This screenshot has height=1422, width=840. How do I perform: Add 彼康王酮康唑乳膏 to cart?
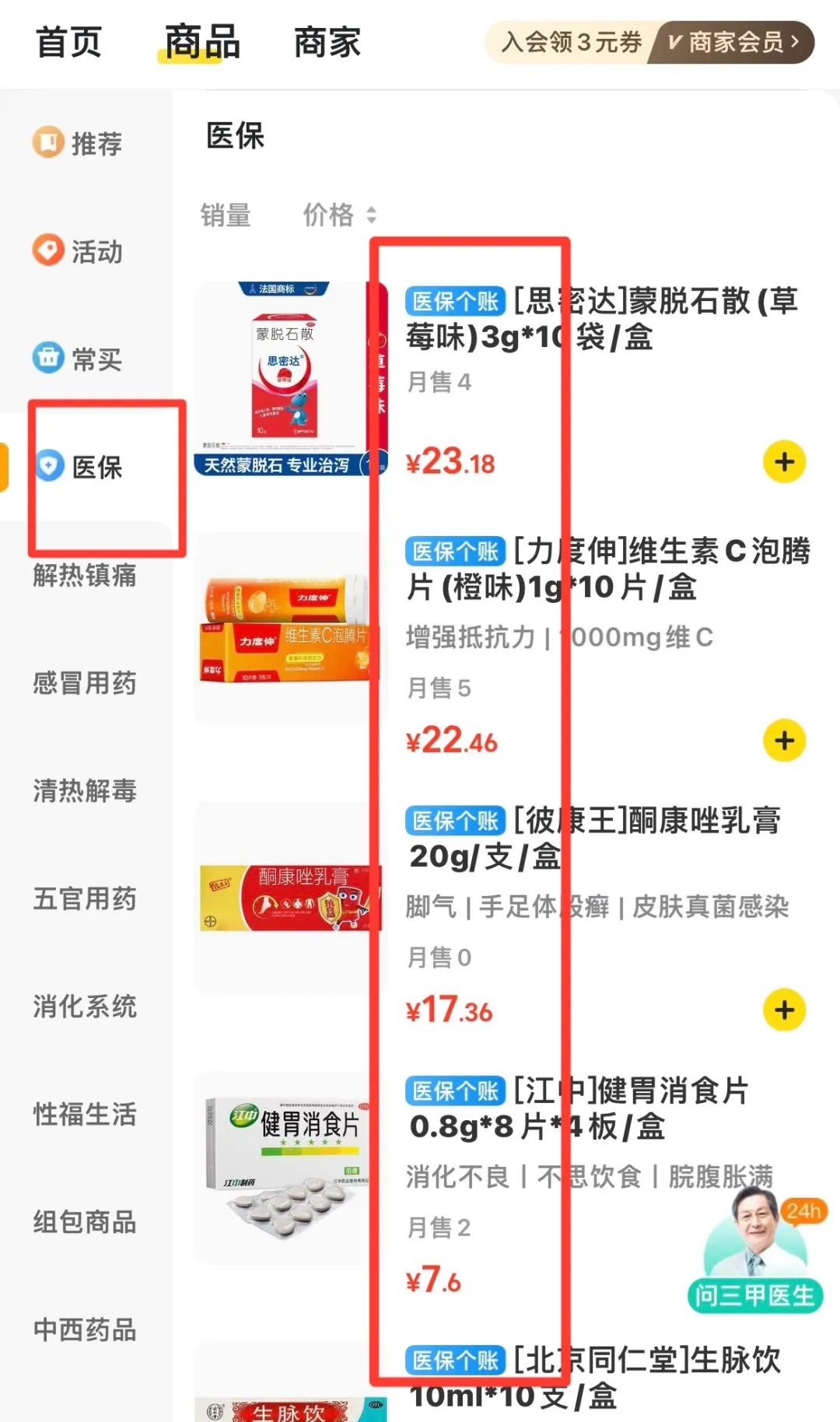click(x=784, y=1010)
